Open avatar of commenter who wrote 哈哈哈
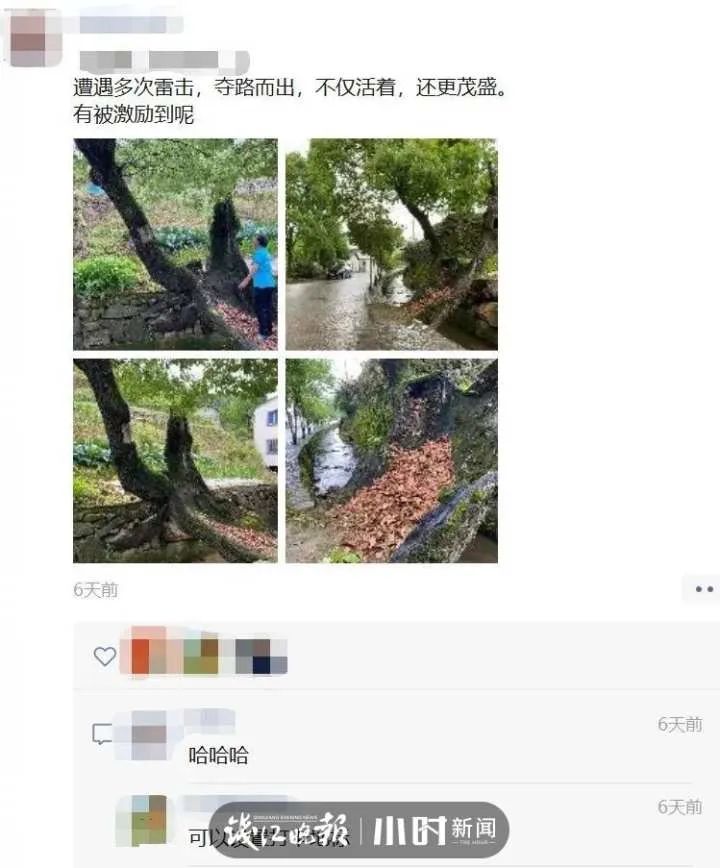The image size is (720, 868). coord(149,735)
